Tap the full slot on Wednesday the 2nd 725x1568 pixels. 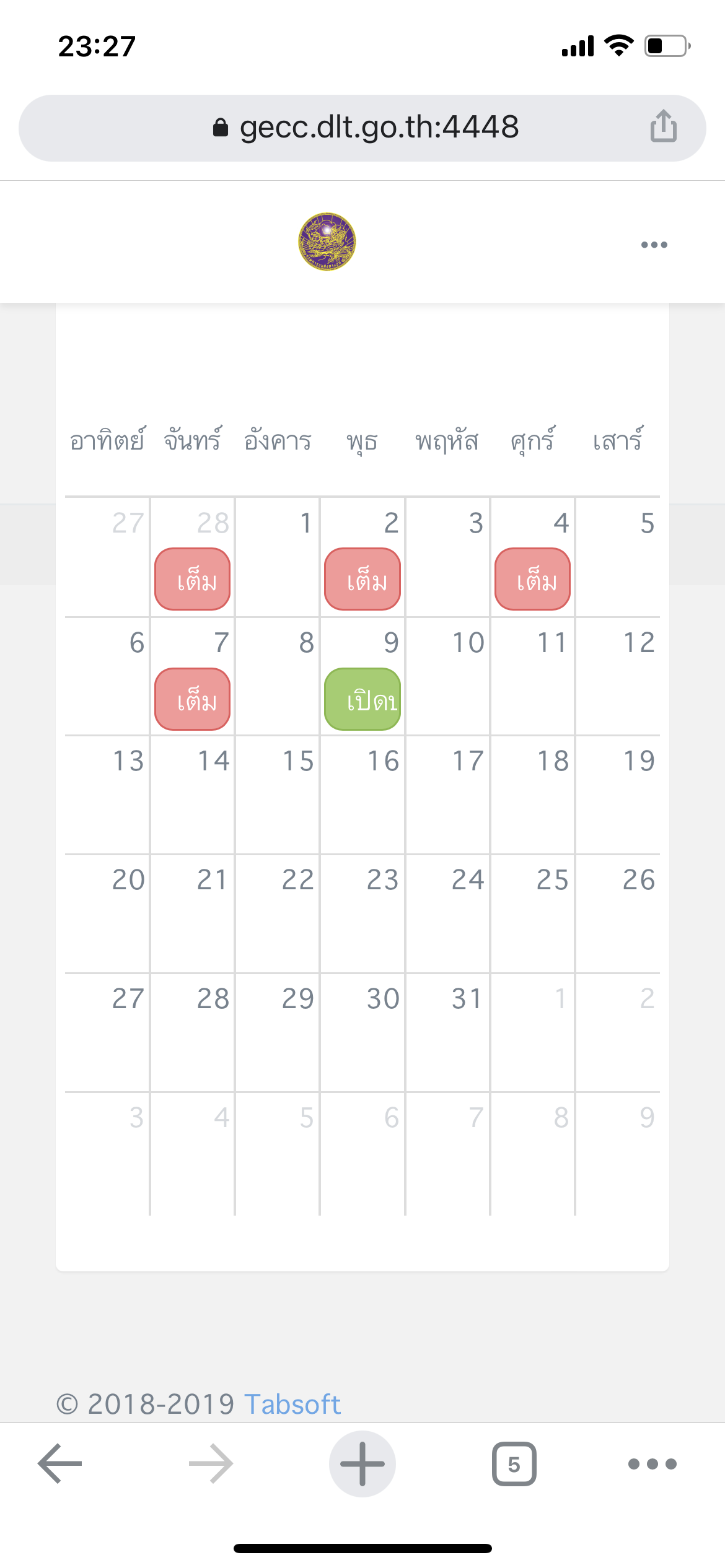(x=362, y=580)
